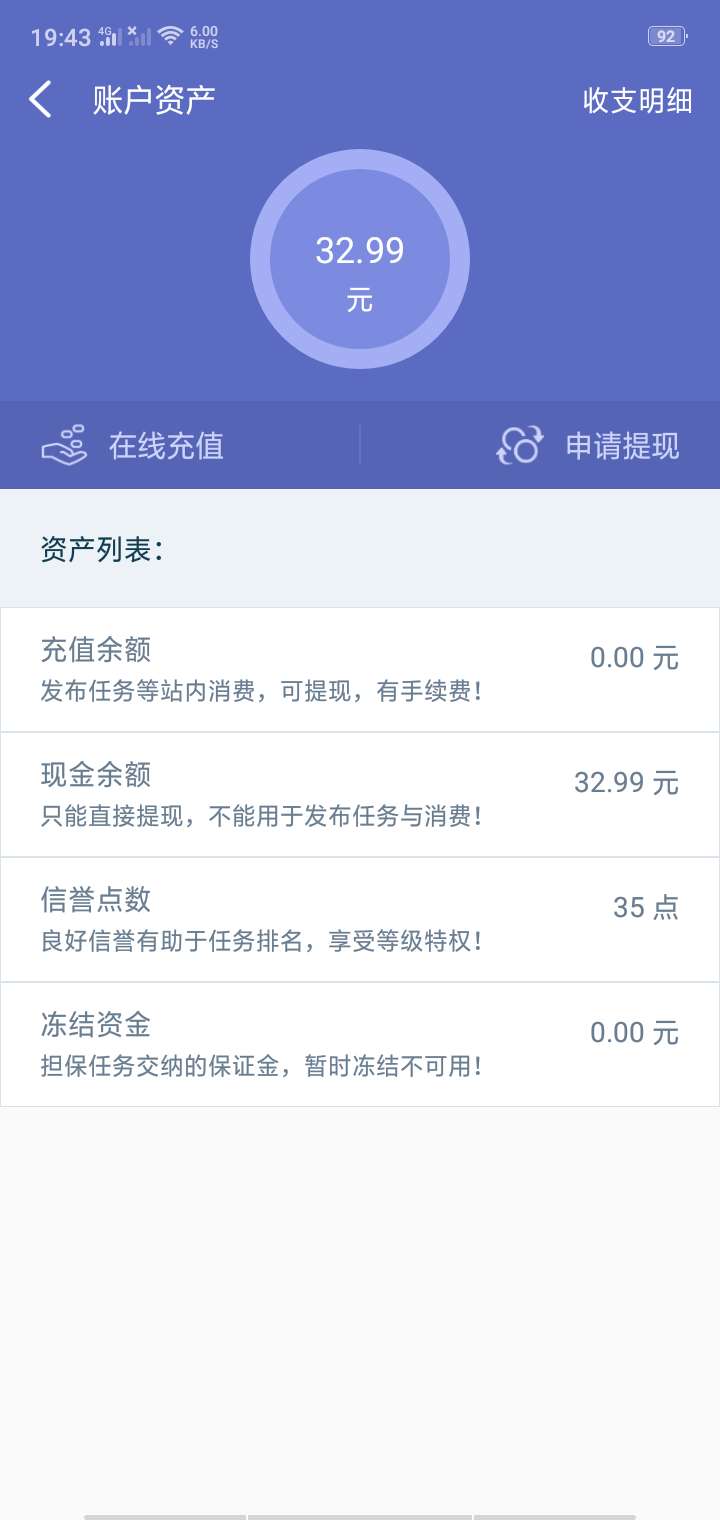The height and width of the screenshot is (1520, 720).
Task: Open the 信誉点数 row
Action: coord(360,920)
